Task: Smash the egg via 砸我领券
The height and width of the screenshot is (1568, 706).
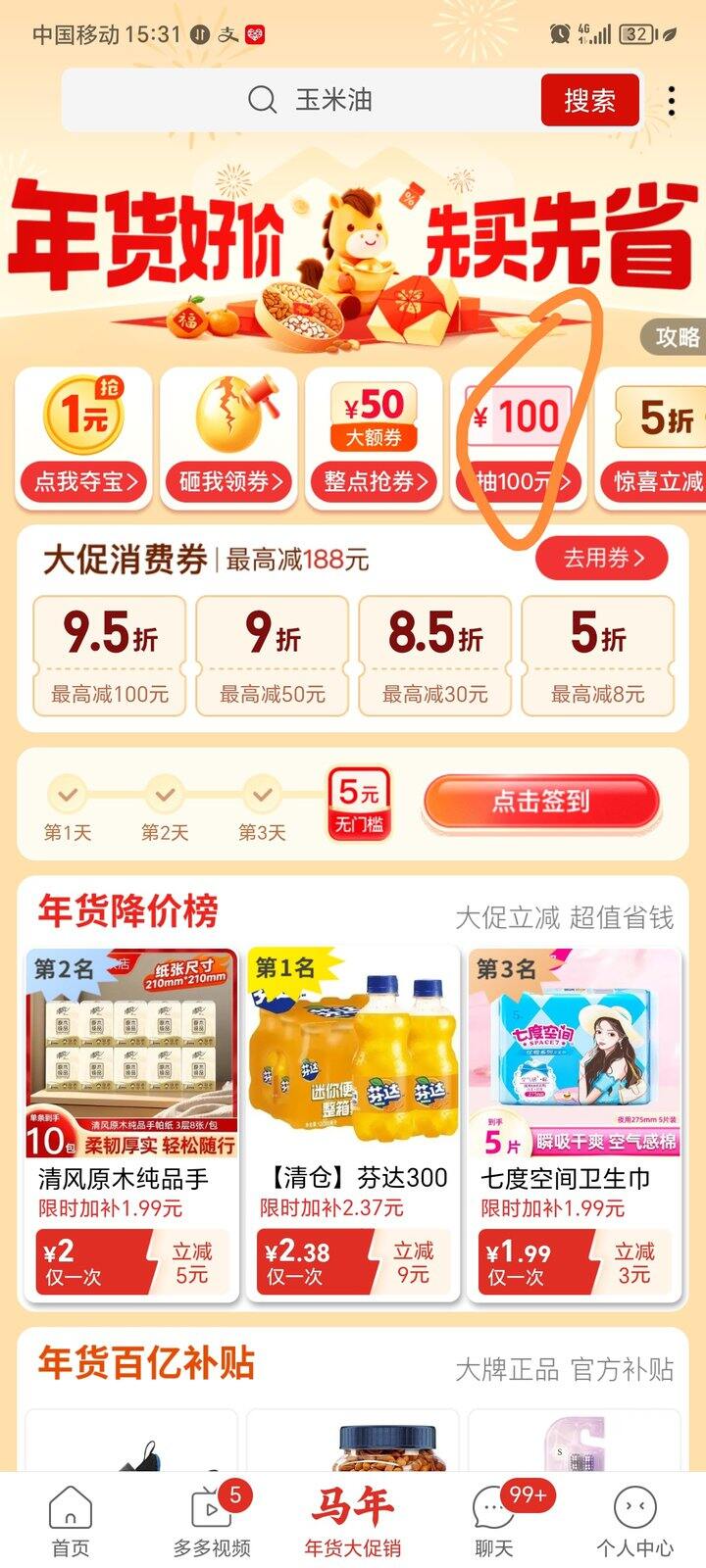Action: [229, 438]
